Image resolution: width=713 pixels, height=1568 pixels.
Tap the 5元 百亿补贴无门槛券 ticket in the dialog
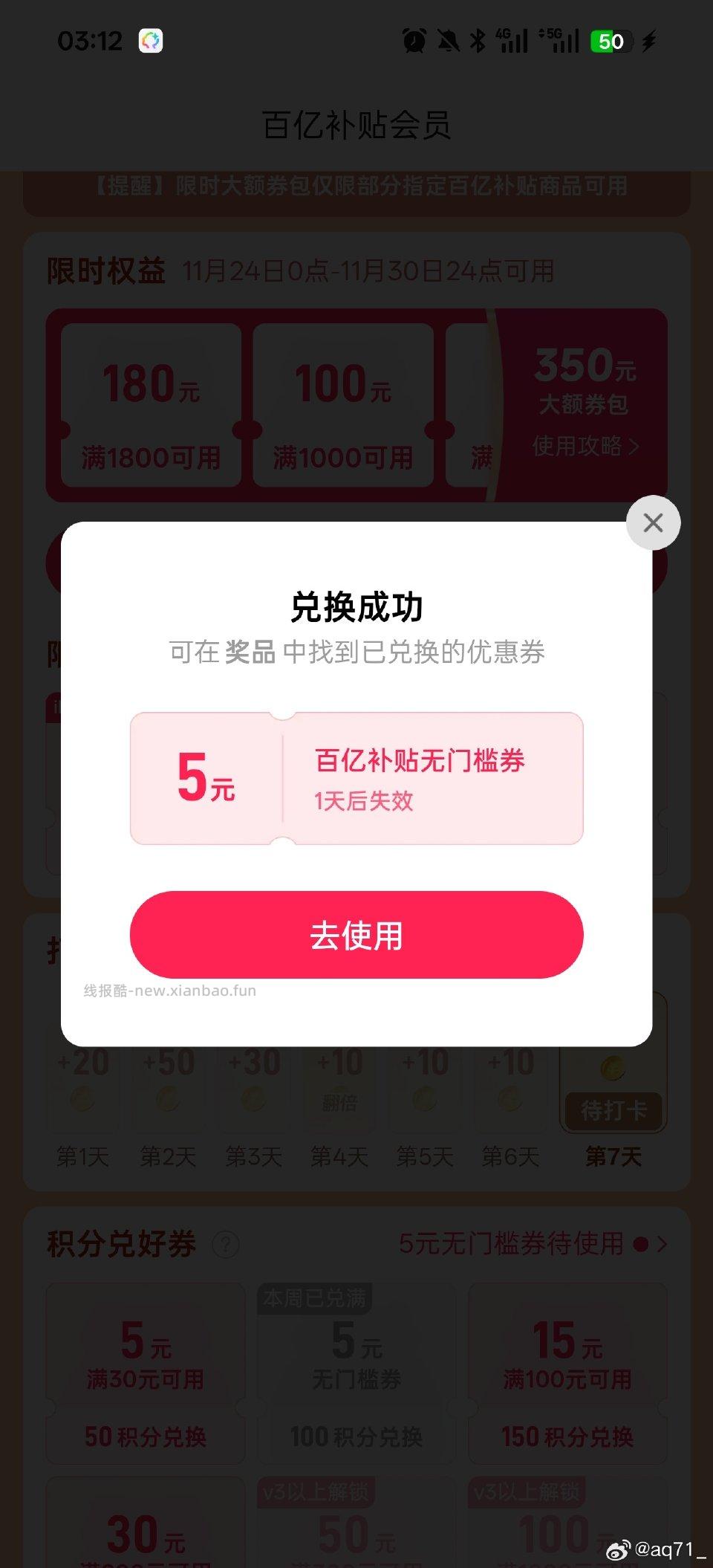[356, 777]
